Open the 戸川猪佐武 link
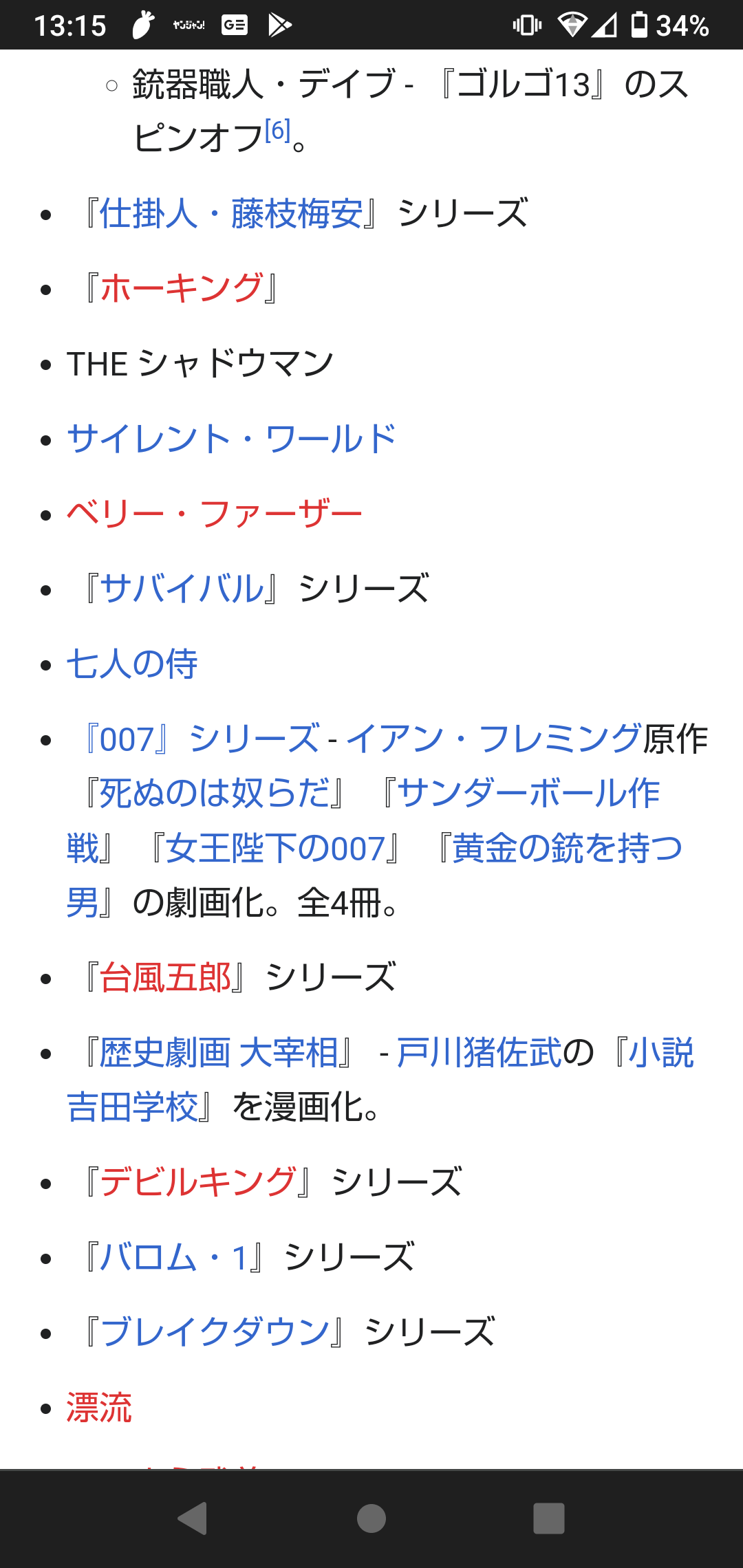 tap(480, 1053)
